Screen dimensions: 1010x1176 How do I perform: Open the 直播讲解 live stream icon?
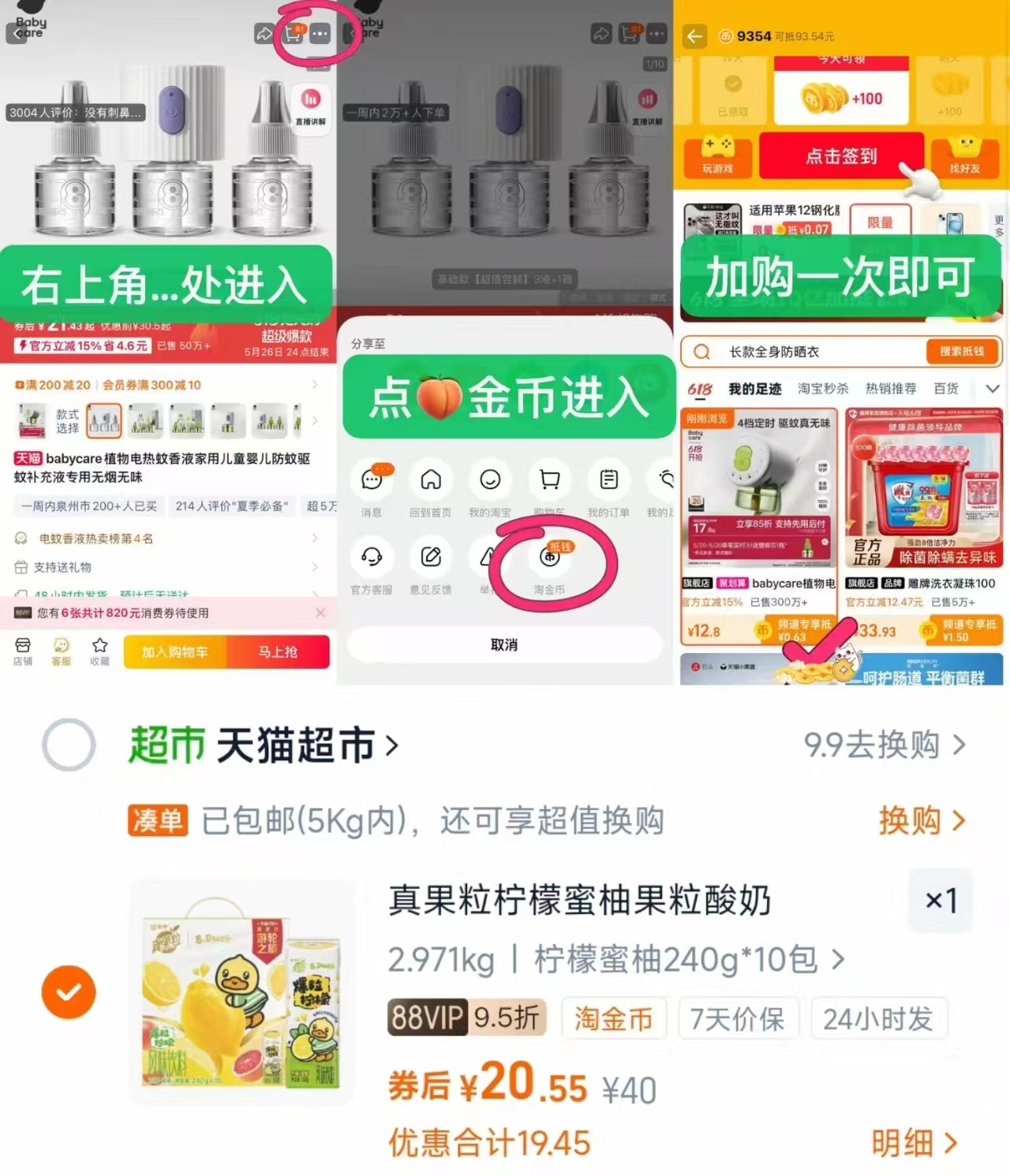pos(311,100)
